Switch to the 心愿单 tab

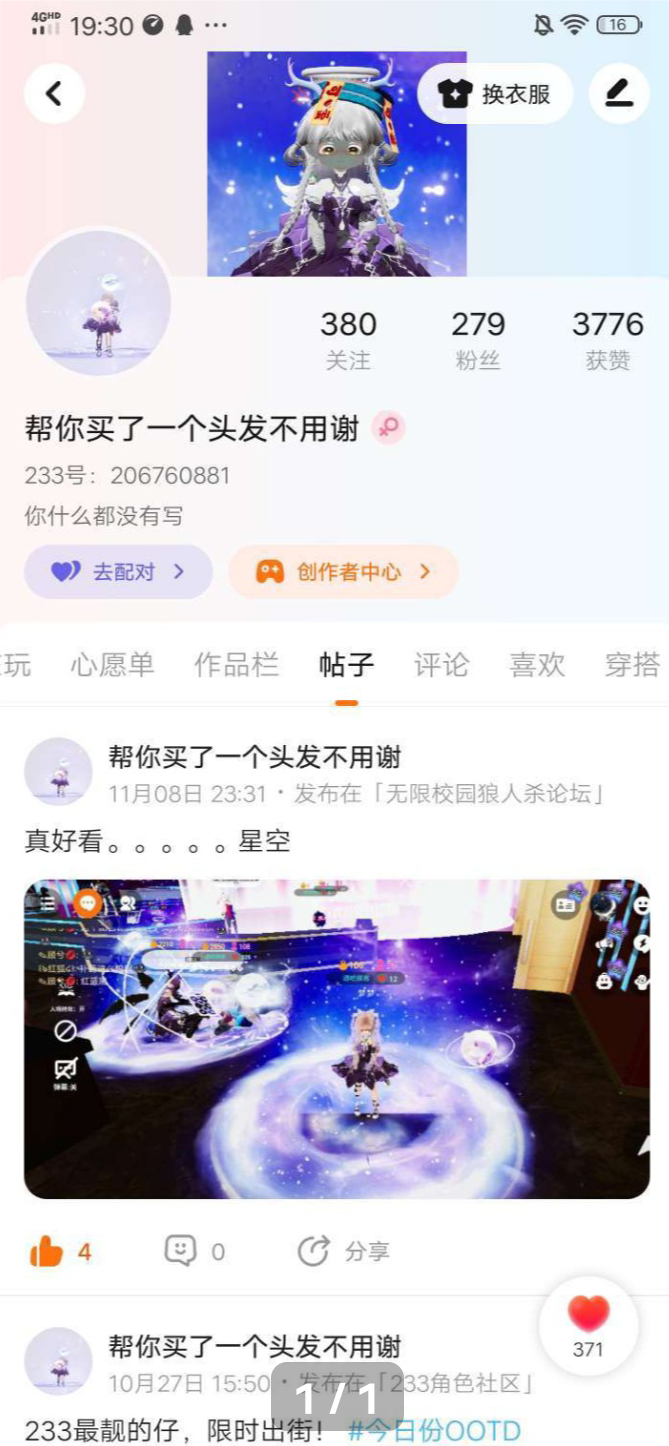coord(112,665)
